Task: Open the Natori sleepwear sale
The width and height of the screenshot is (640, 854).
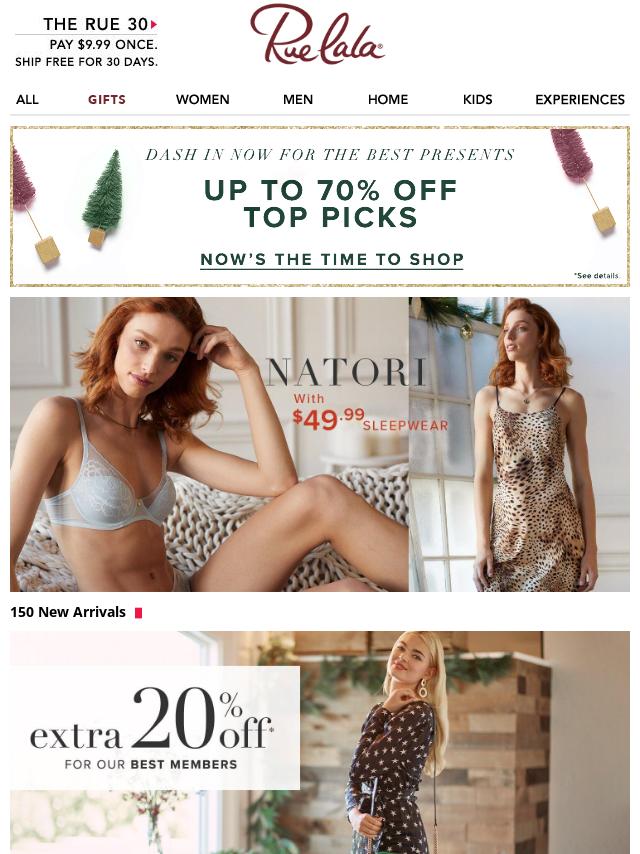Action: (320, 444)
